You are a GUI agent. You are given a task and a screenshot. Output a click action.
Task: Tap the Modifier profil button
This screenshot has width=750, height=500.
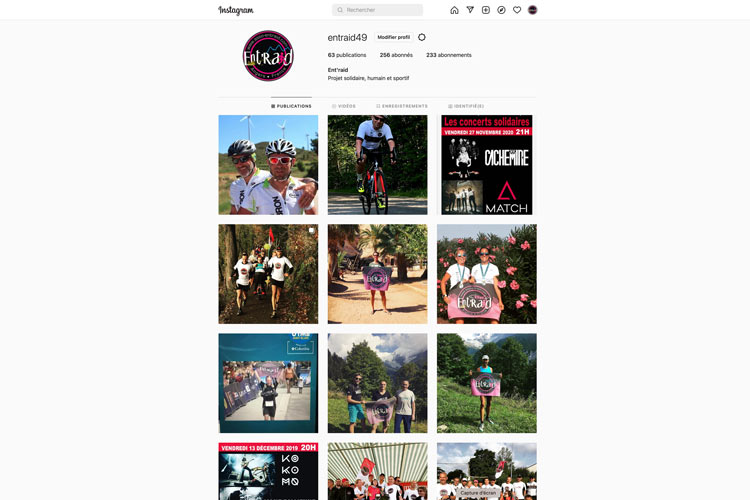click(393, 37)
